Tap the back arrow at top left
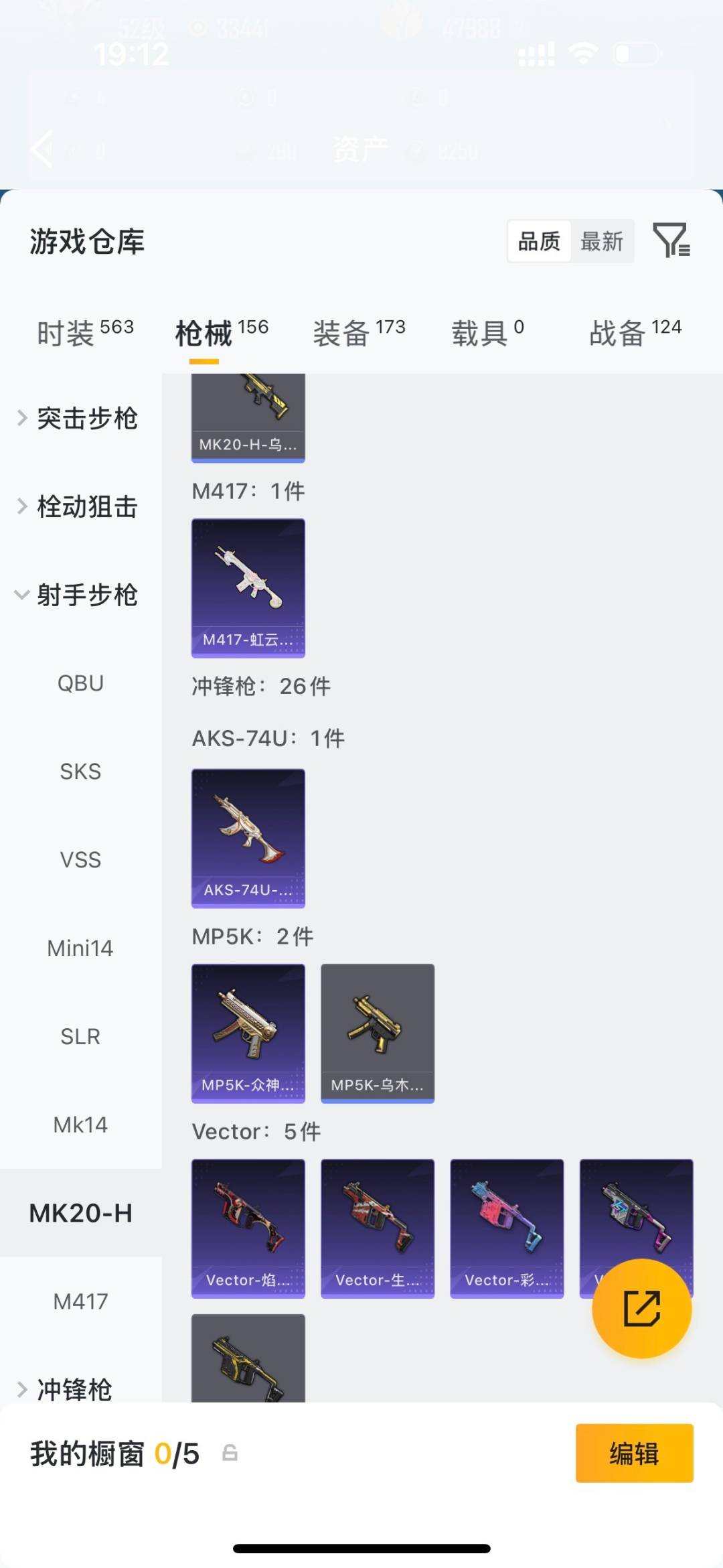The image size is (723, 1568). (40, 149)
